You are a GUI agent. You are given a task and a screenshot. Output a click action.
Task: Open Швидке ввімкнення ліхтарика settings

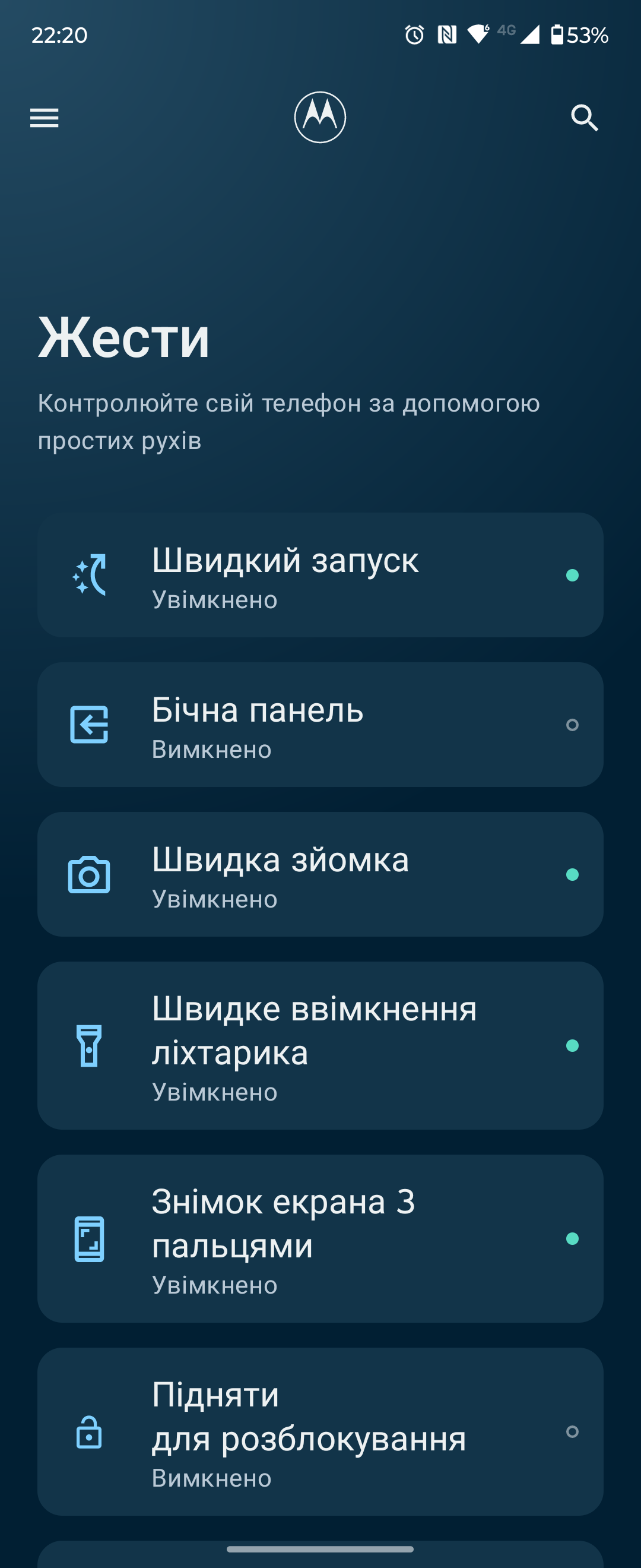coord(320,1046)
